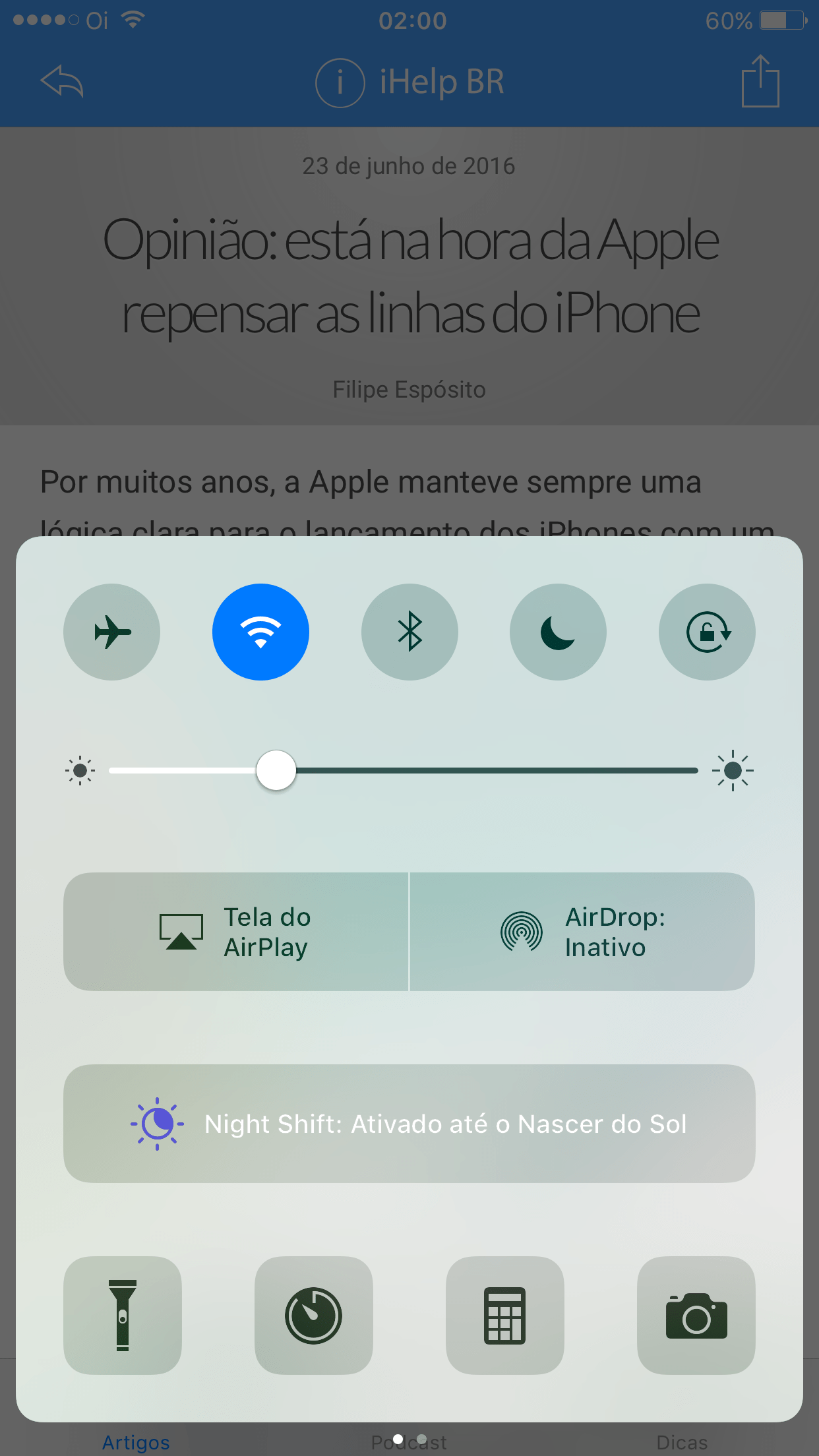Viewport: 819px width, 1456px height.
Task: Set brightness to the slider's midpoint
Action: [x=404, y=770]
